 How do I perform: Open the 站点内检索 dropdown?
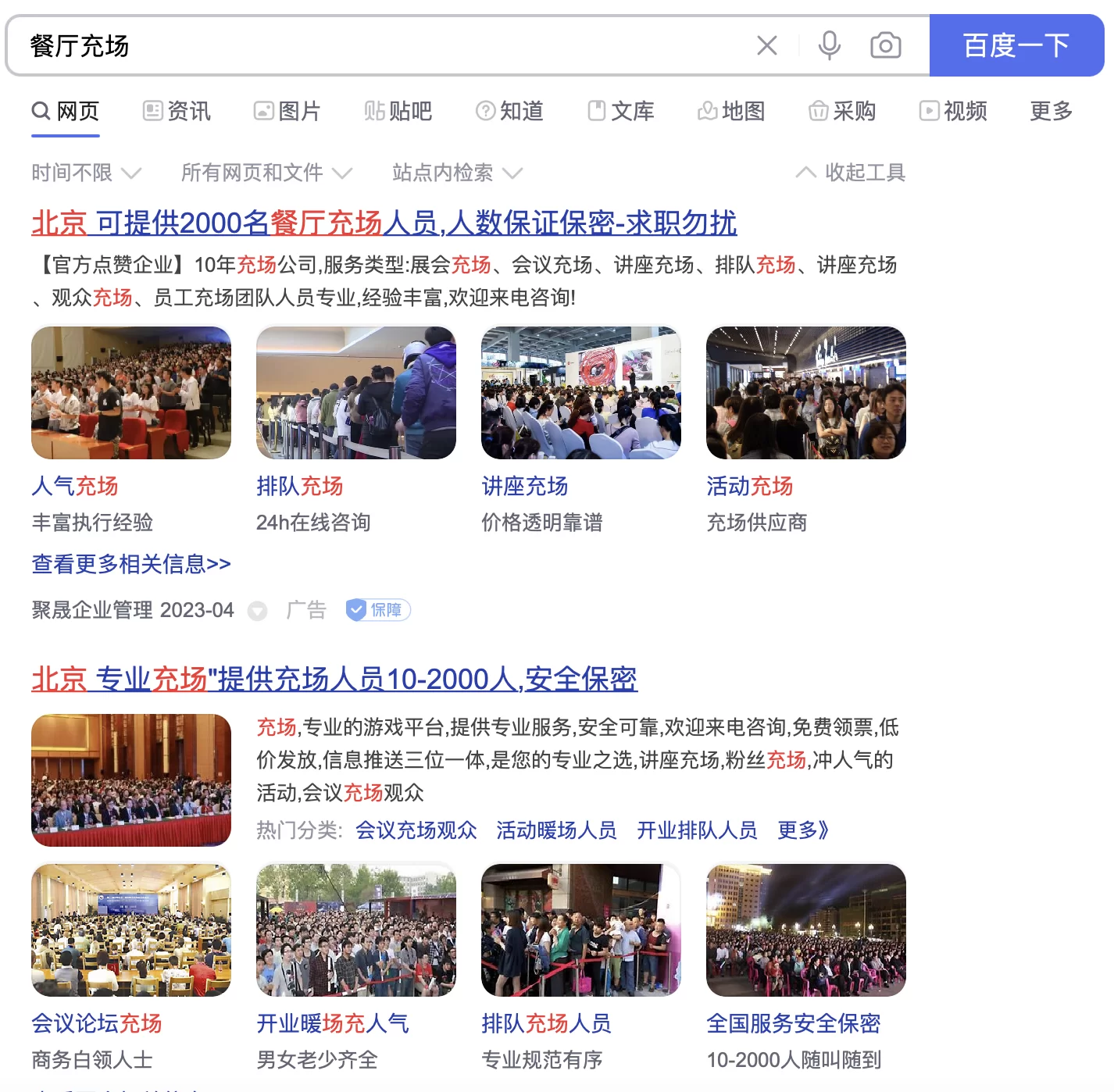457,173
